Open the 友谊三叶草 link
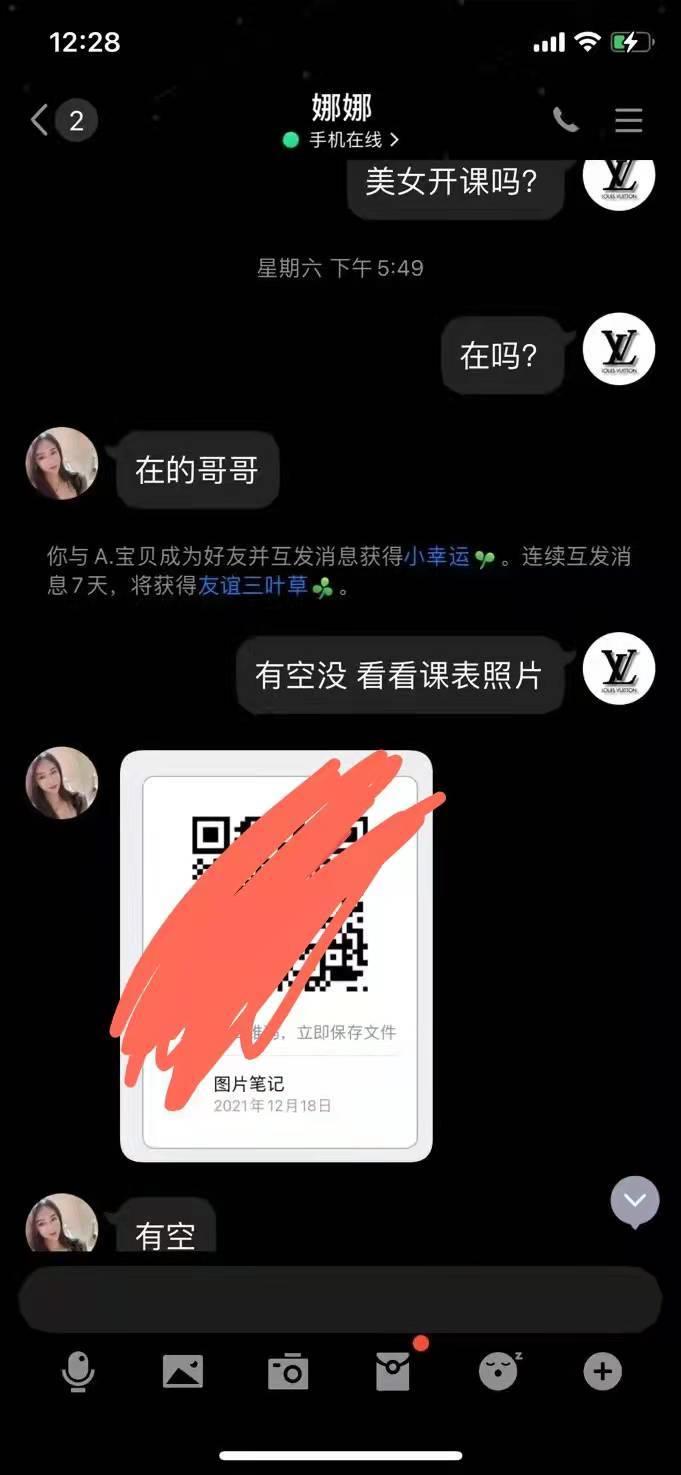The height and width of the screenshot is (1475, 681). click(x=252, y=587)
